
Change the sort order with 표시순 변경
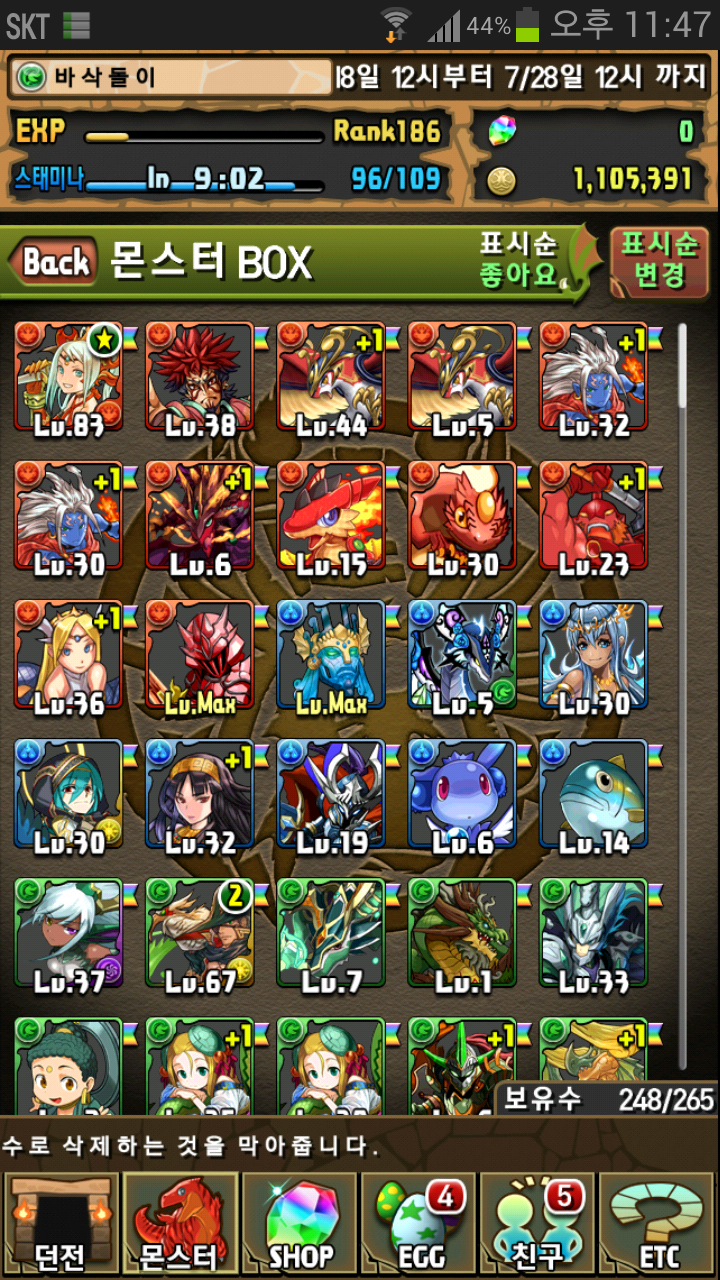point(658,261)
